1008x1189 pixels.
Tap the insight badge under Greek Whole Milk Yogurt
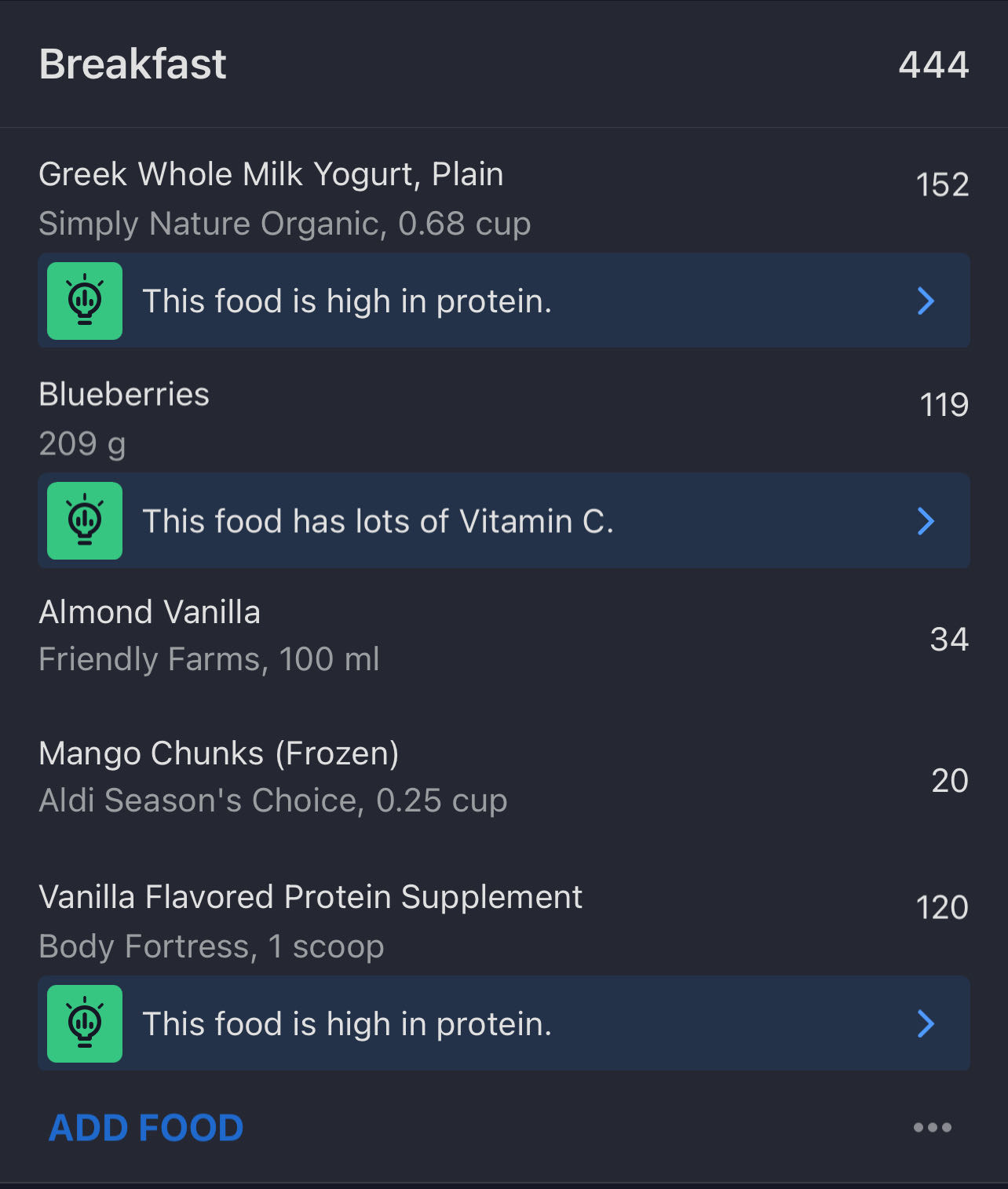coord(504,301)
